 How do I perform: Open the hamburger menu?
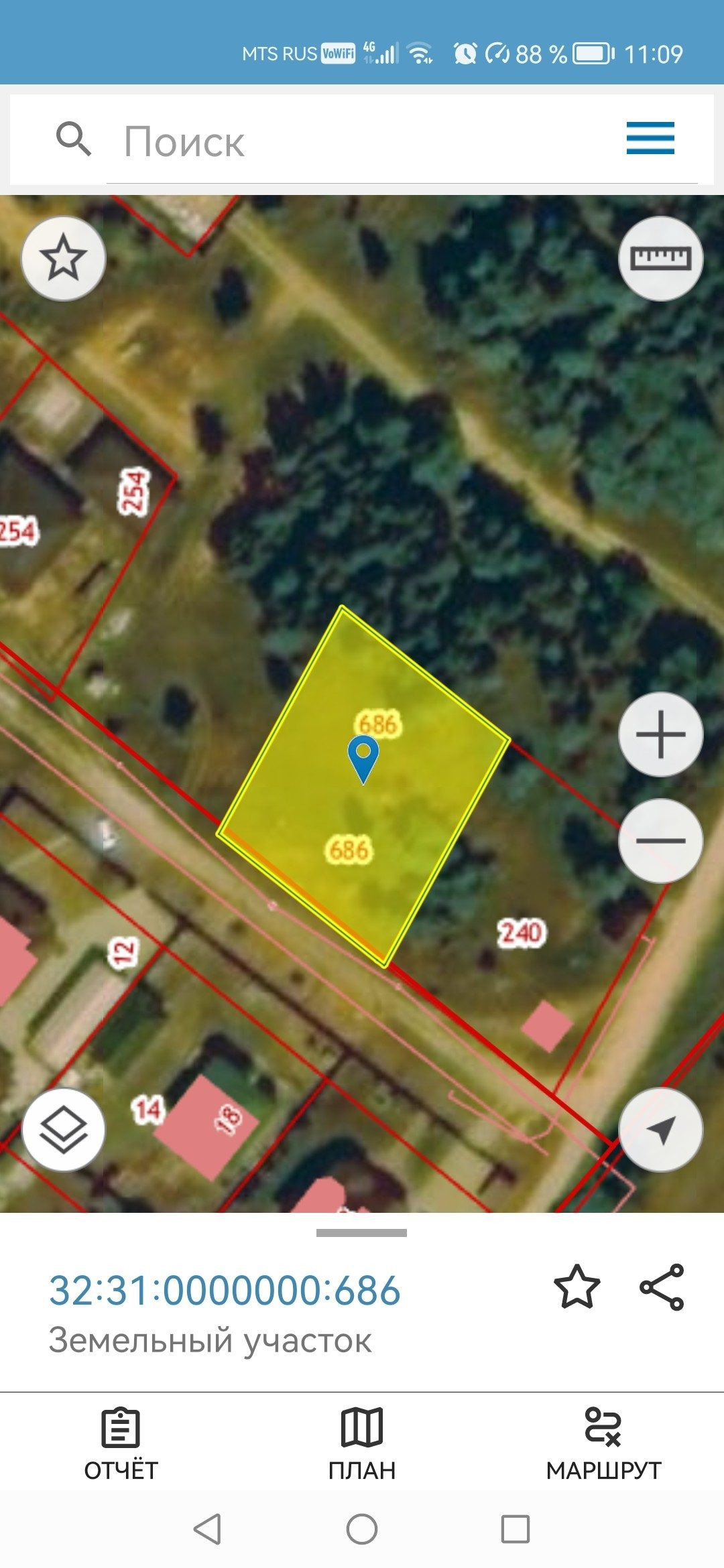650,139
